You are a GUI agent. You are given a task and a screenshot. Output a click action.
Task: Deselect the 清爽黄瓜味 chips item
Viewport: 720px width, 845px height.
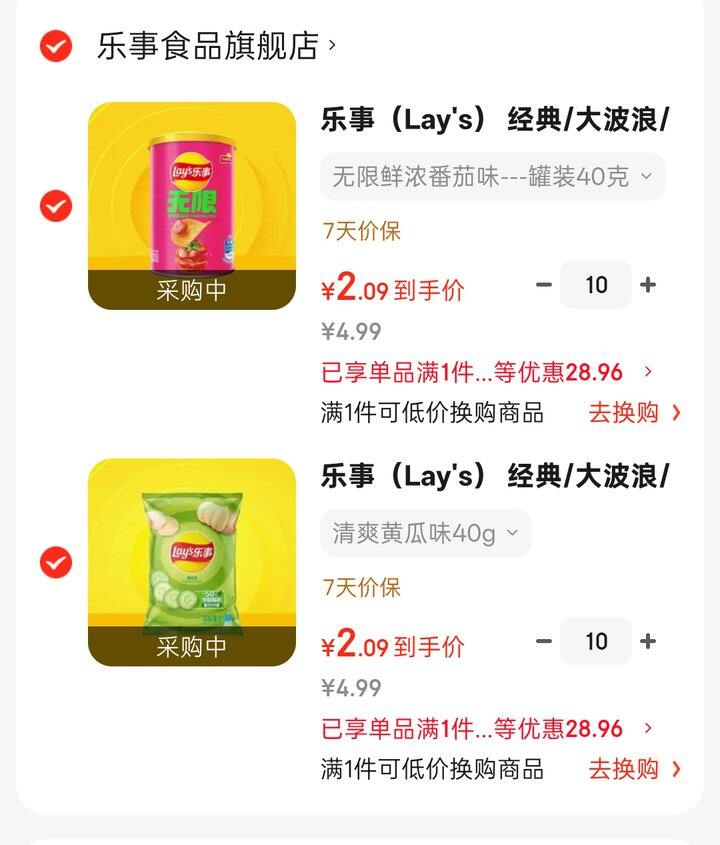pyautogui.click(x=56, y=563)
